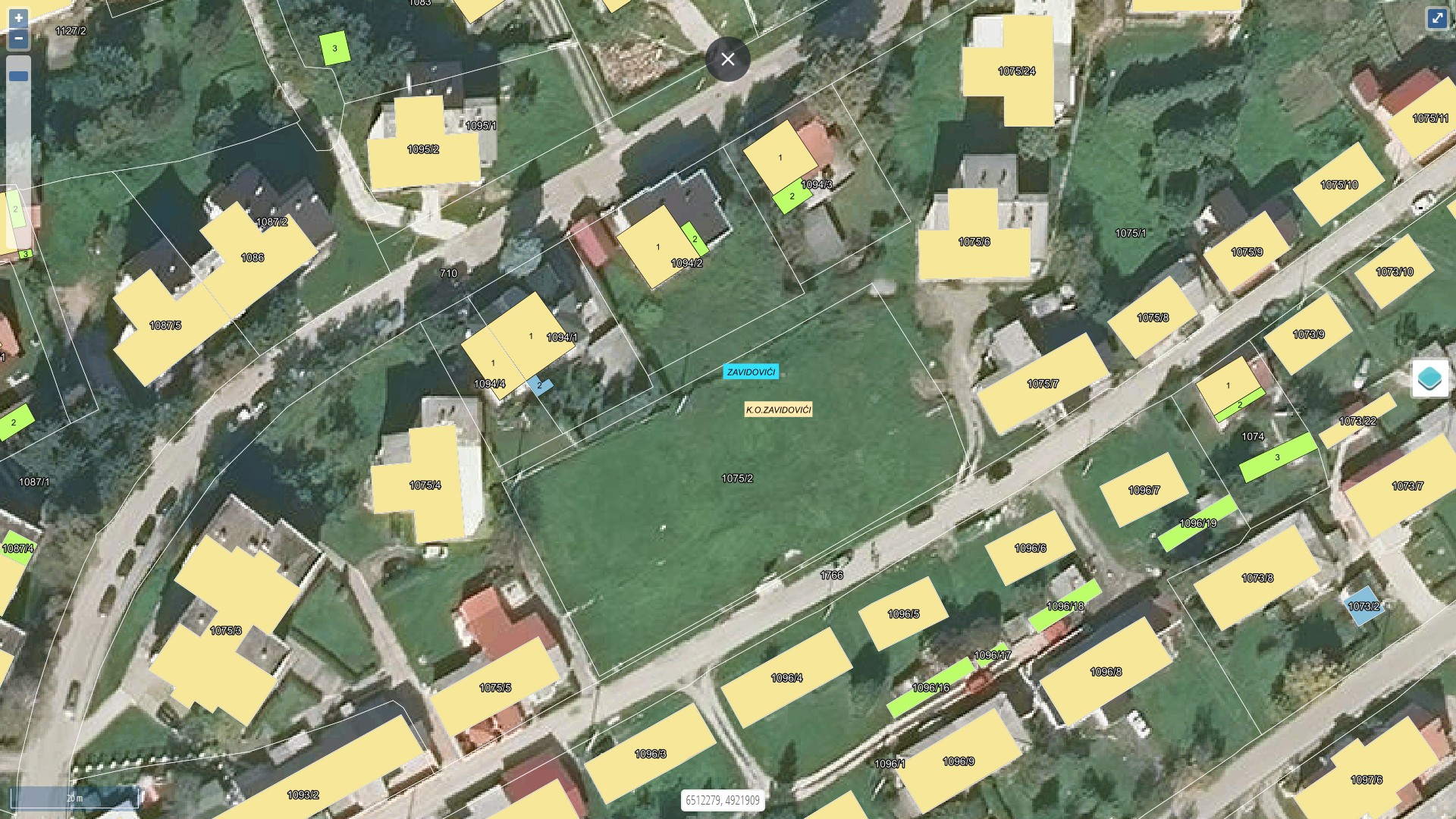Select building 1075/4
This screenshot has height=819, width=1456.
[x=425, y=485]
